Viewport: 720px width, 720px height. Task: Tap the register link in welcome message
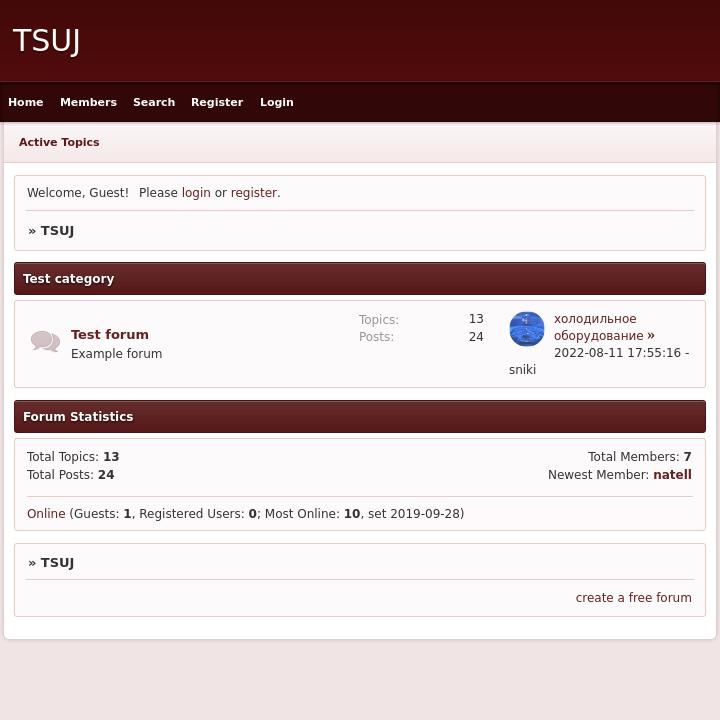pos(254,193)
